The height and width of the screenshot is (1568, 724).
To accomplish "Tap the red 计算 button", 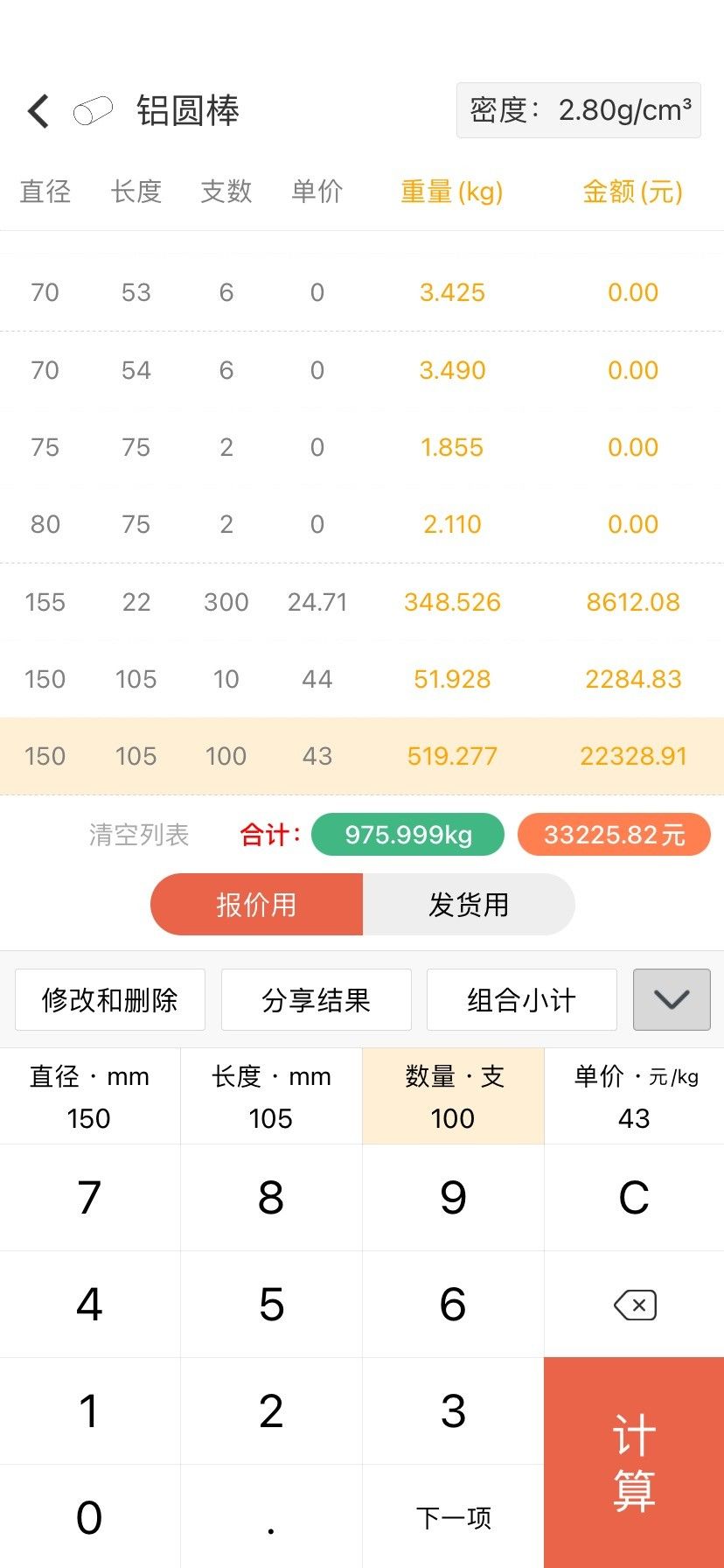I will click(x=634, y=1462).
